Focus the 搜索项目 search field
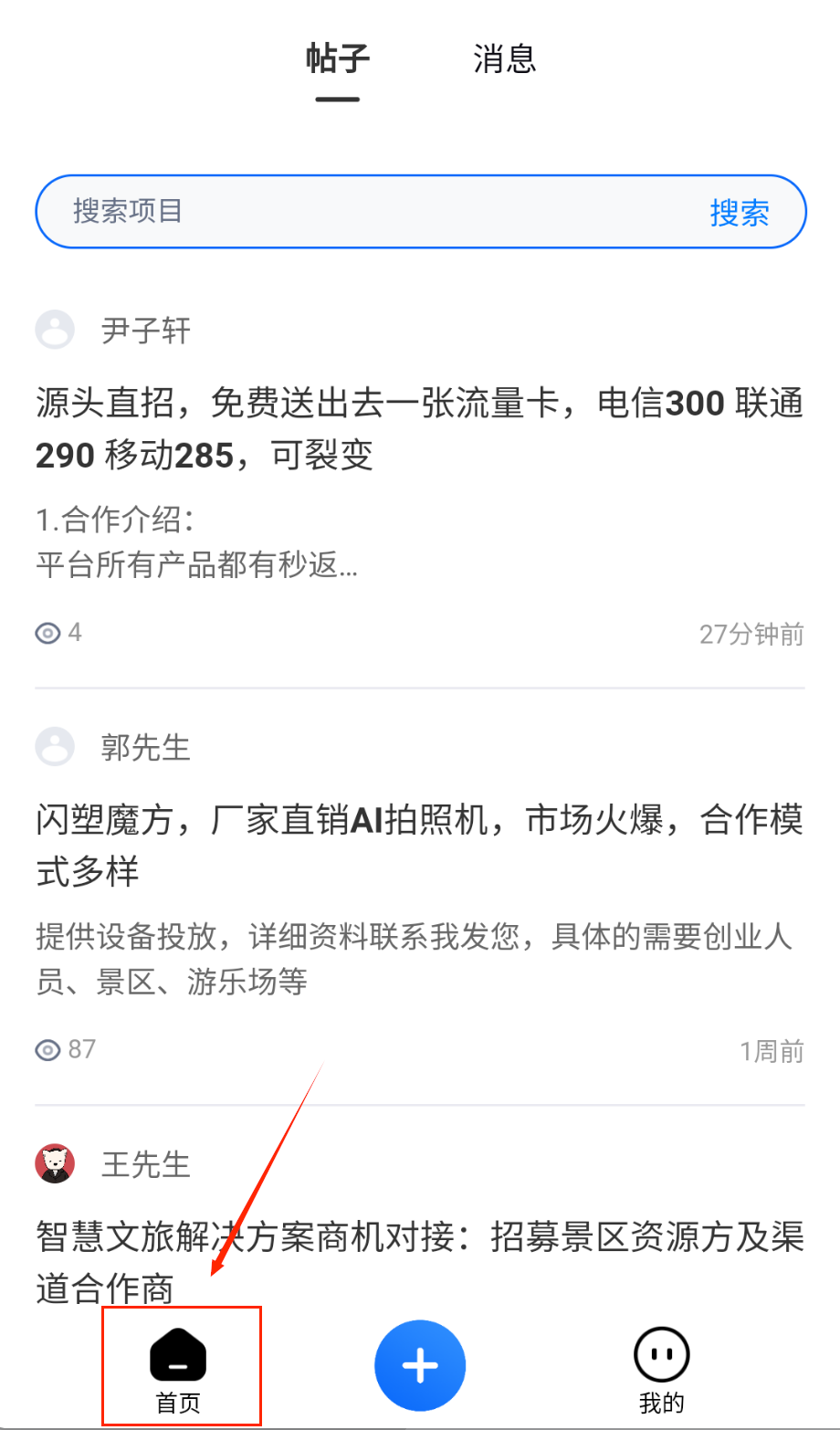 (x=365, y=212)
